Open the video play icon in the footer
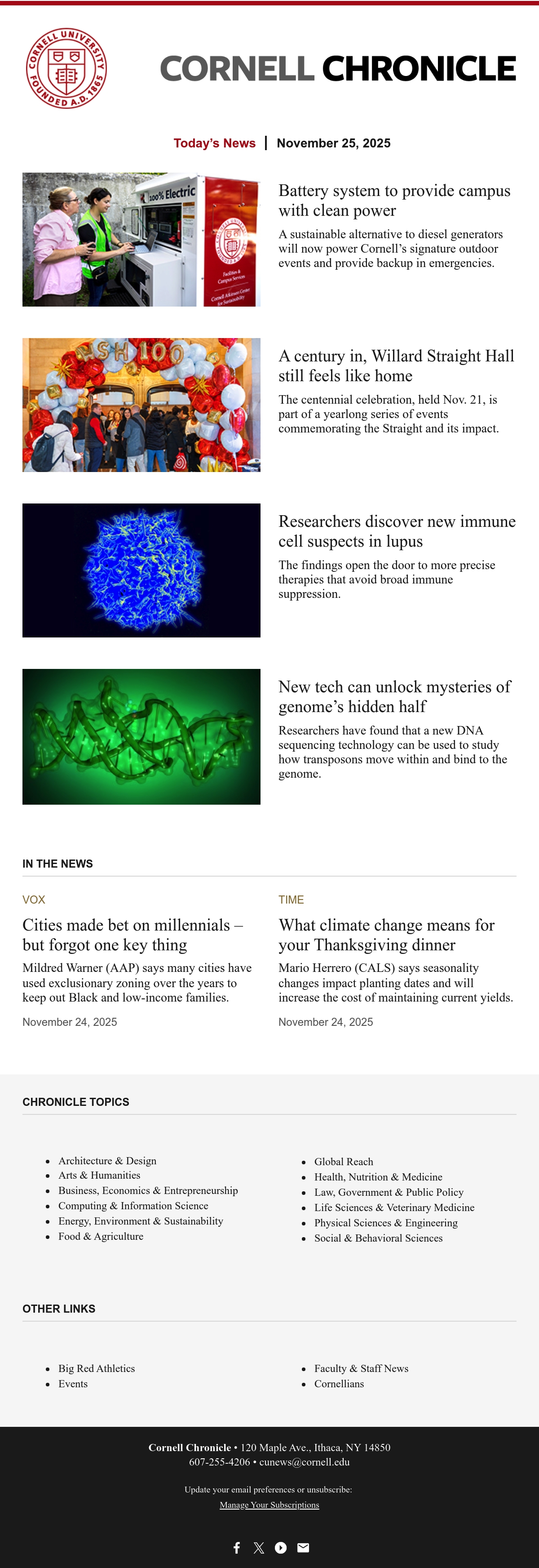This screenshot has height=1568, width=539. (280, 1547)
